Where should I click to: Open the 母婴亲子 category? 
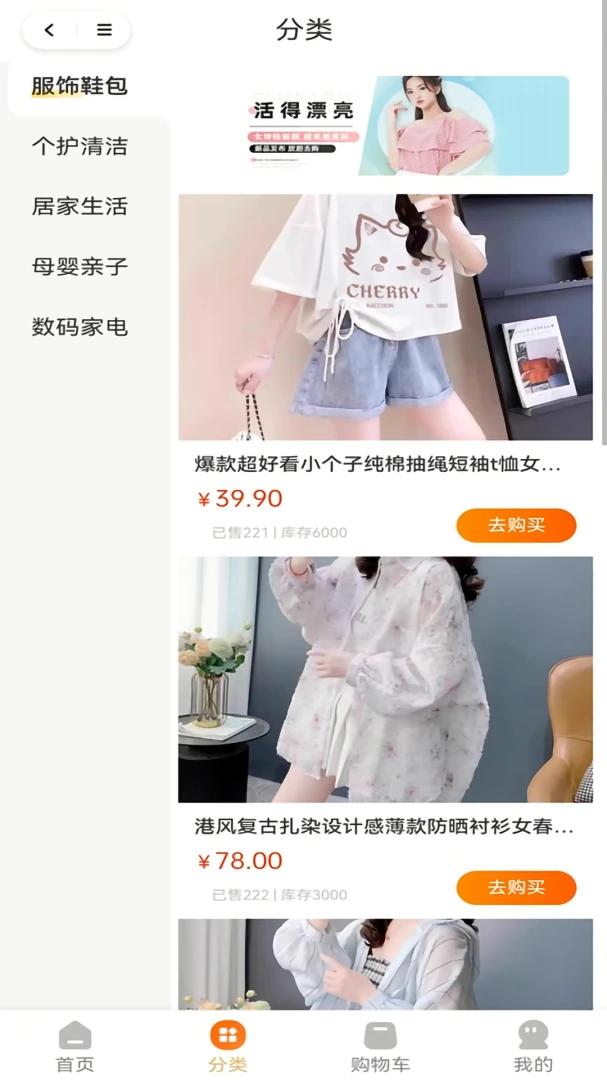pyautogui.click(x=79, y=267)
